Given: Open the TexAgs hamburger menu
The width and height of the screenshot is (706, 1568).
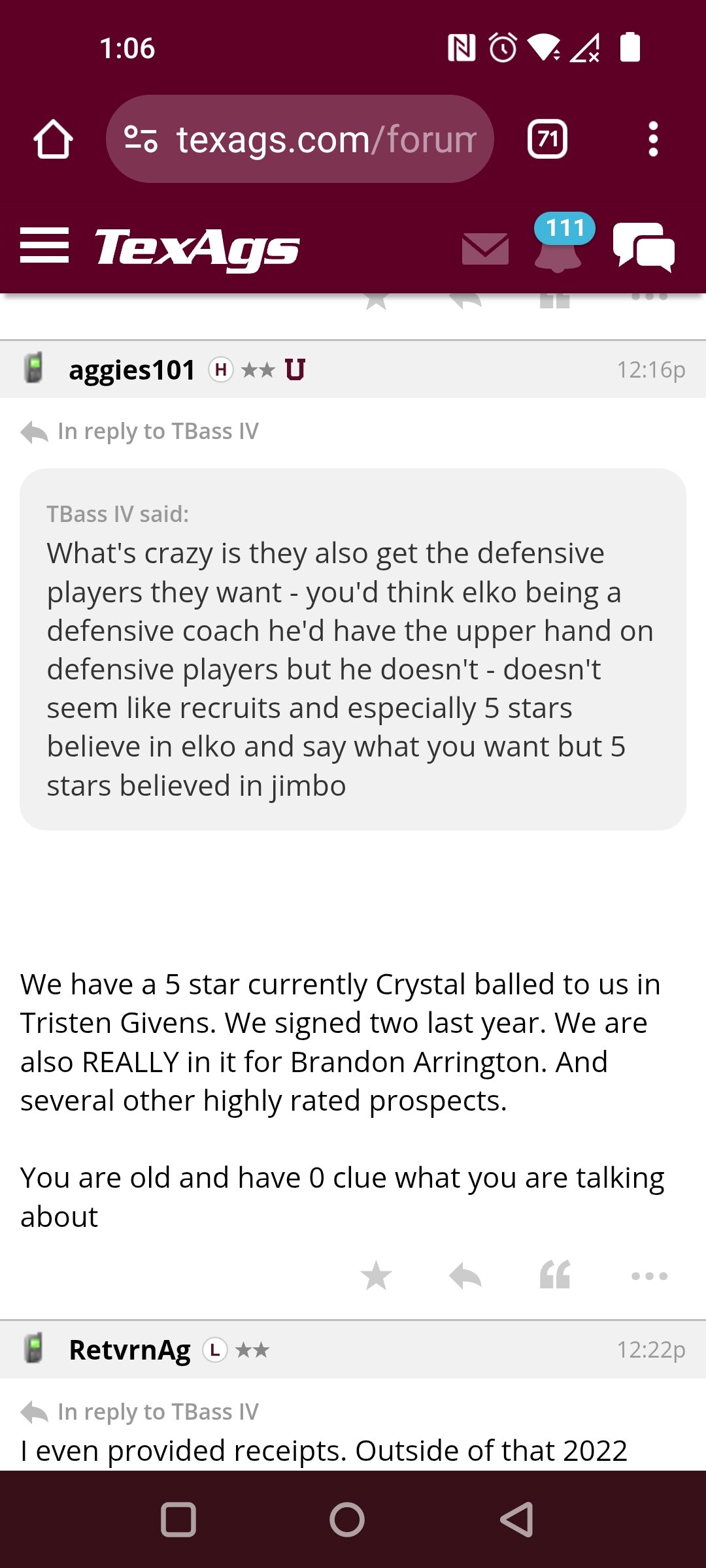Looking at the screenshot, I should click(44, 246).
